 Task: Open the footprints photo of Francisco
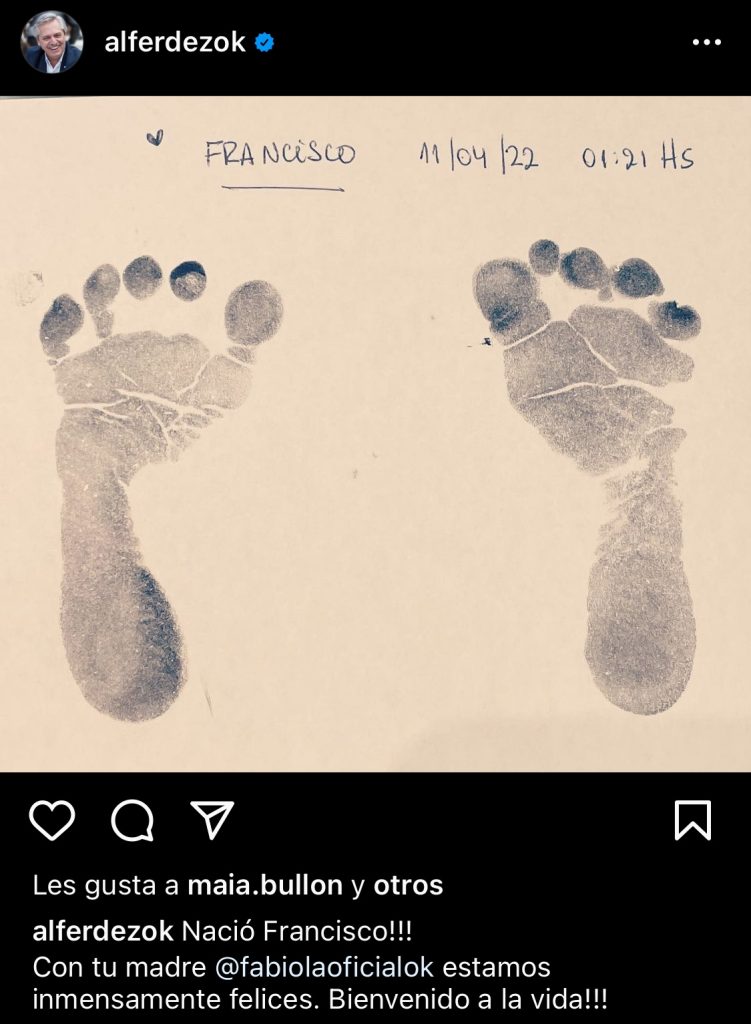pyautogui.click(x=375, y=434)
